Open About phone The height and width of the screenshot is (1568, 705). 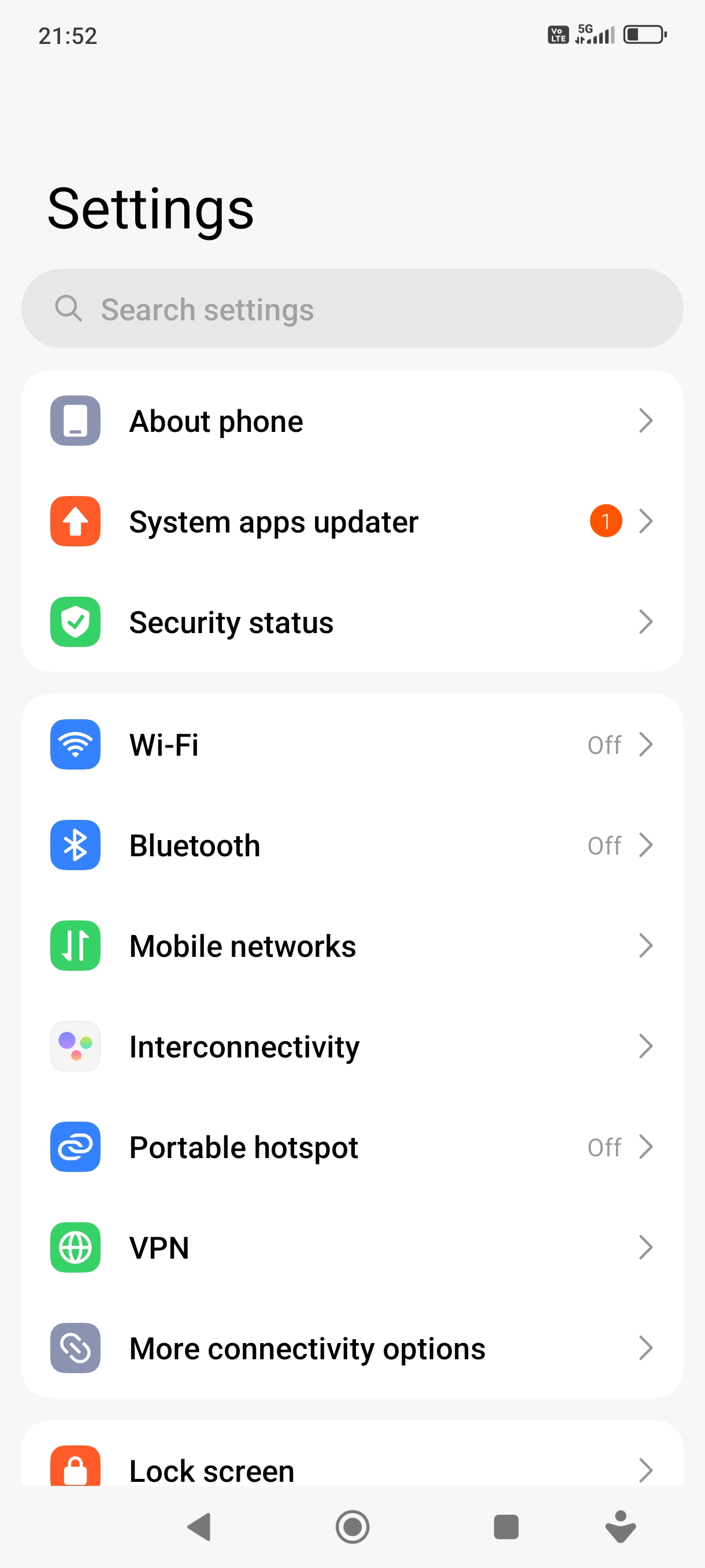pos(351,420)
